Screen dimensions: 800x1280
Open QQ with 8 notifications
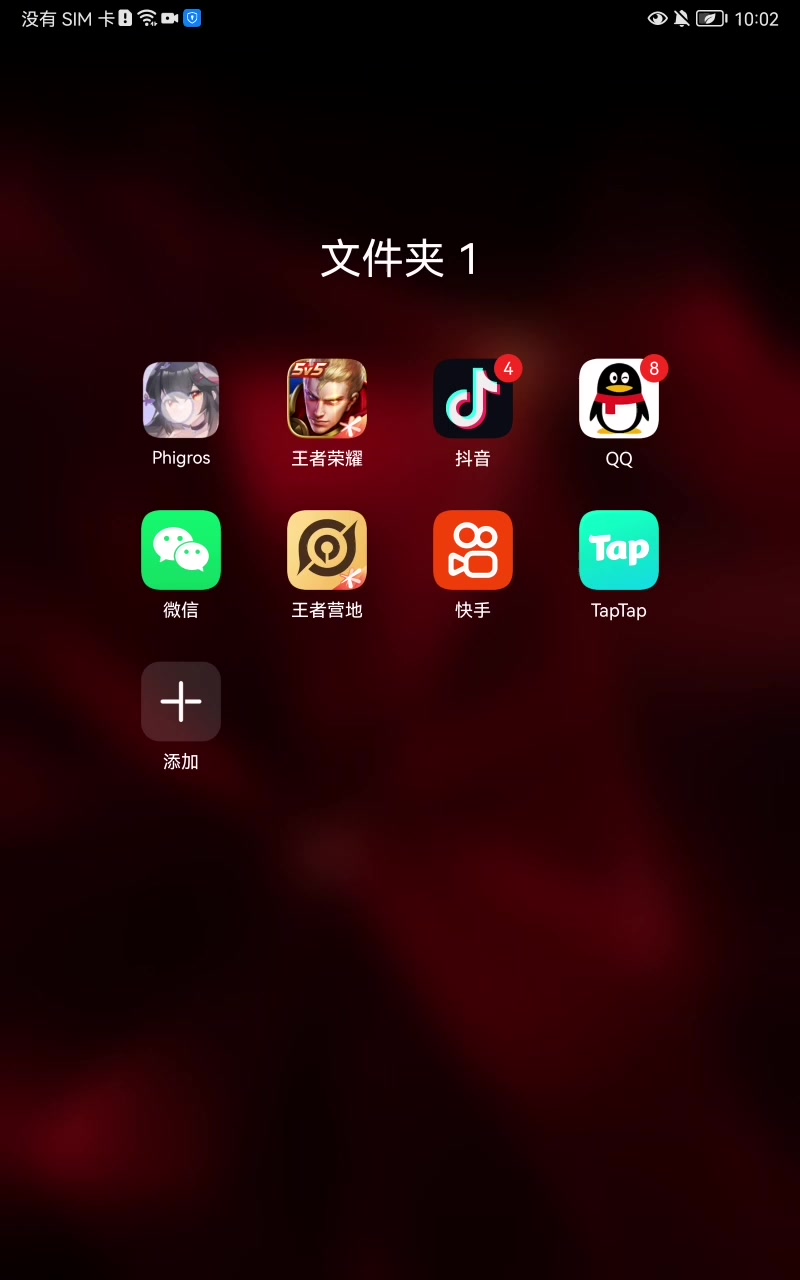point(619,399)
